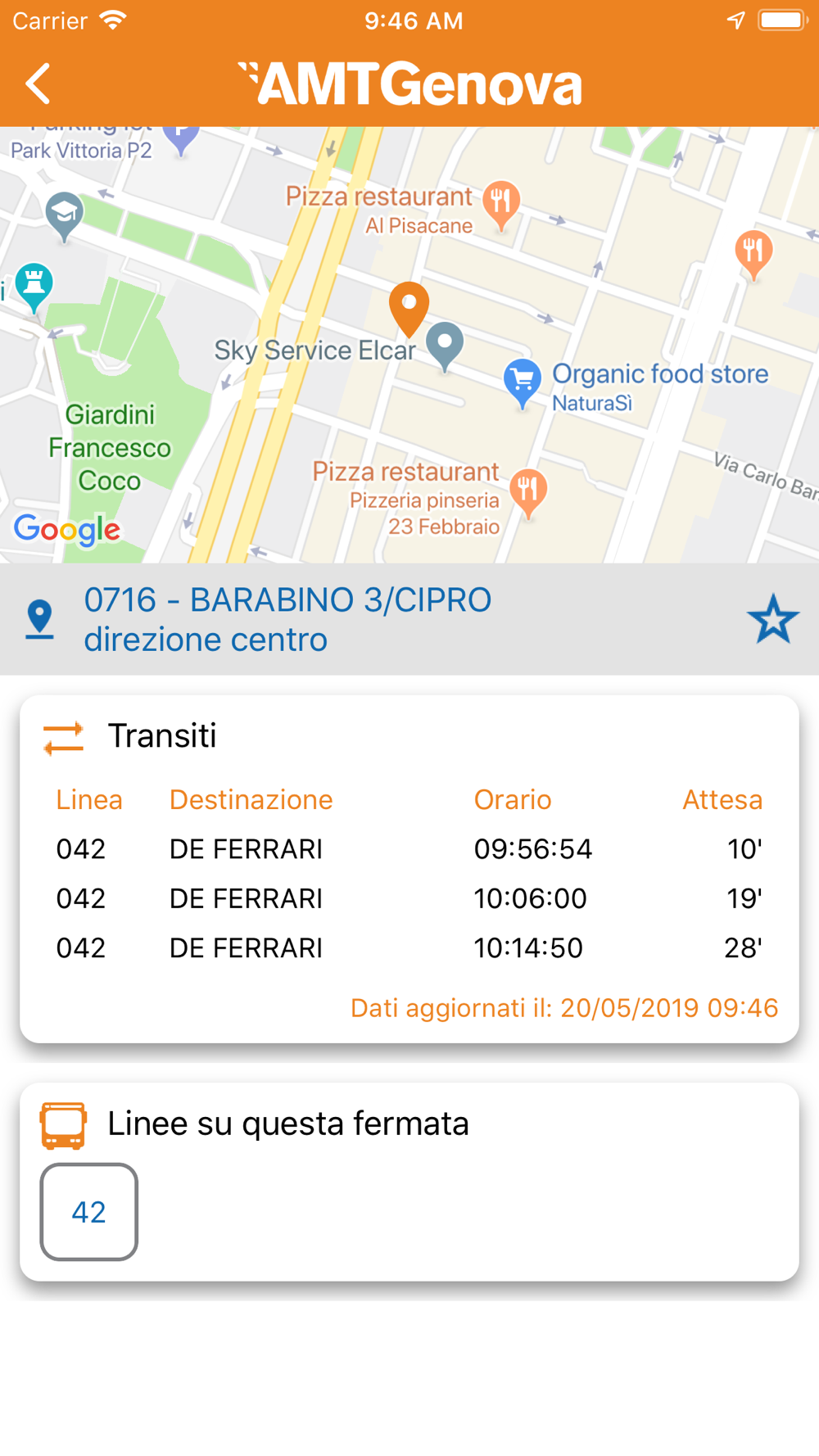Image resolution: width=819 pixels, height=1456 pixels.
Task: Open line 42 details
Action: pos(88,1212)
